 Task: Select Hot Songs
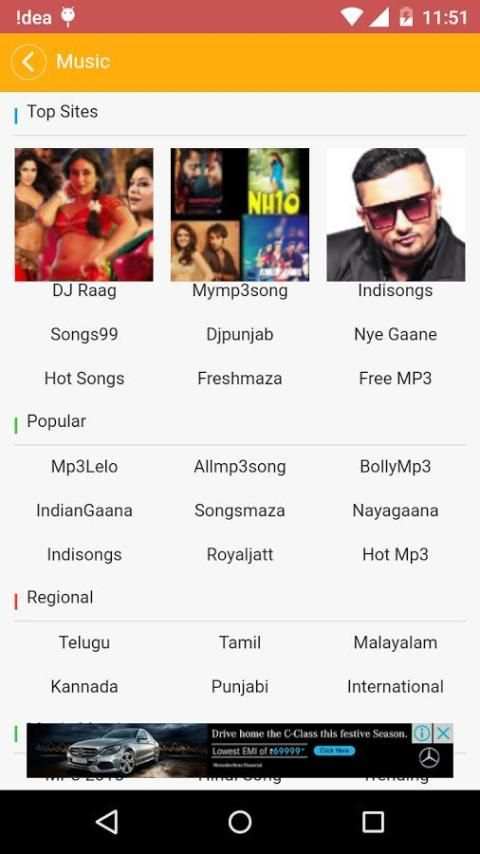[x=84, y=378]
